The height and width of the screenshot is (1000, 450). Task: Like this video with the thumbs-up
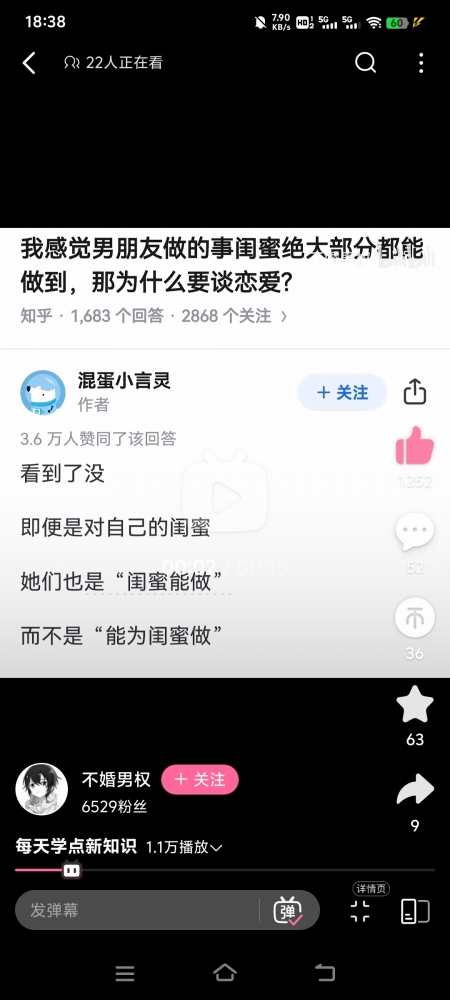point(415,445)
